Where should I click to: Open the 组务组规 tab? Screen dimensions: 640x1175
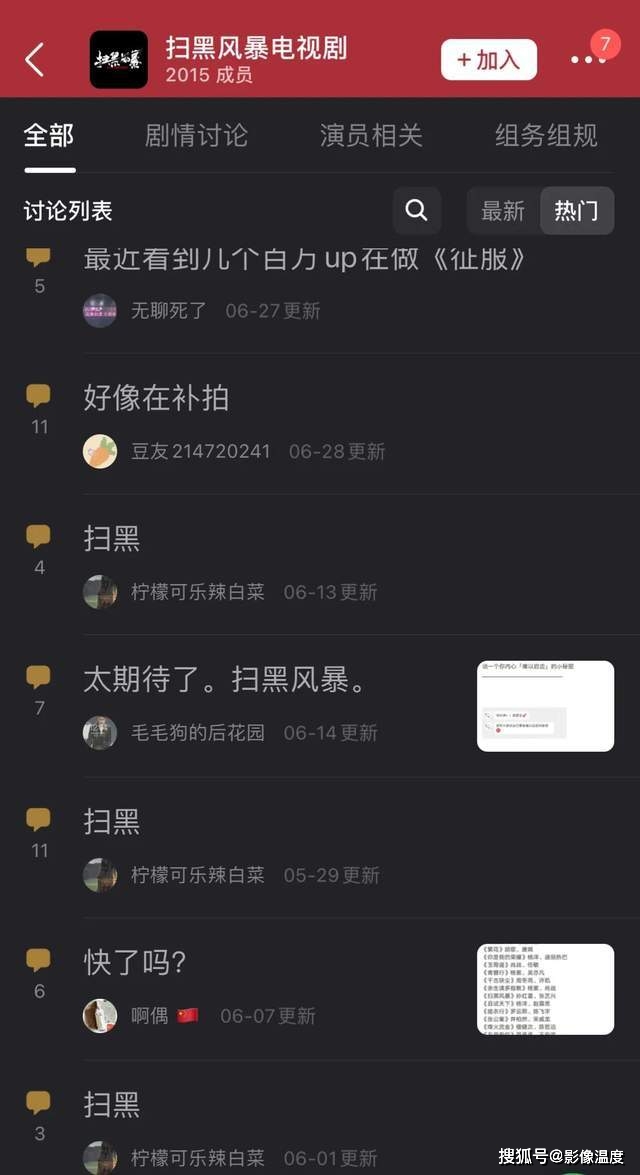tap(546, 136)
